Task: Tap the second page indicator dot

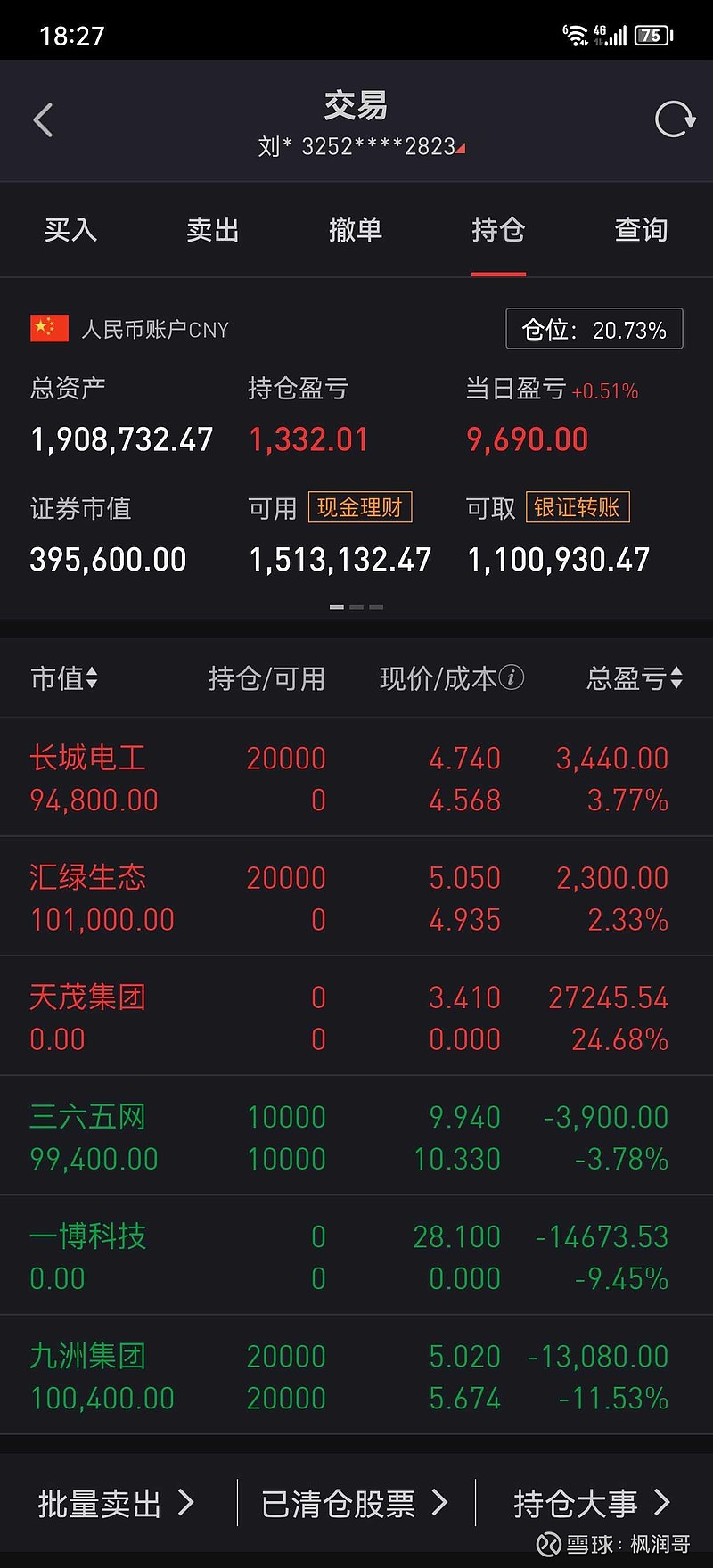Action: 356,605
